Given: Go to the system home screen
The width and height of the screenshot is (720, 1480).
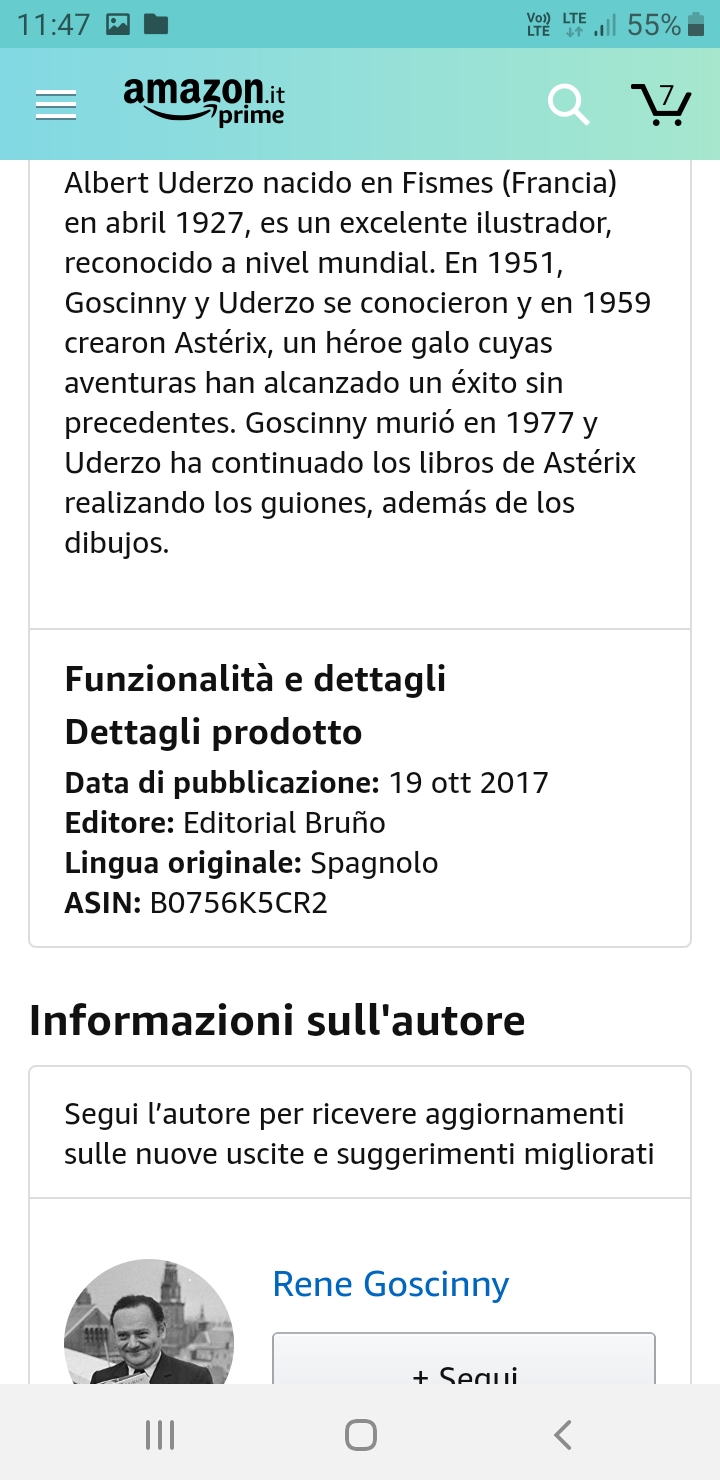Looking at the screenshot, I should coord(360,1435).
